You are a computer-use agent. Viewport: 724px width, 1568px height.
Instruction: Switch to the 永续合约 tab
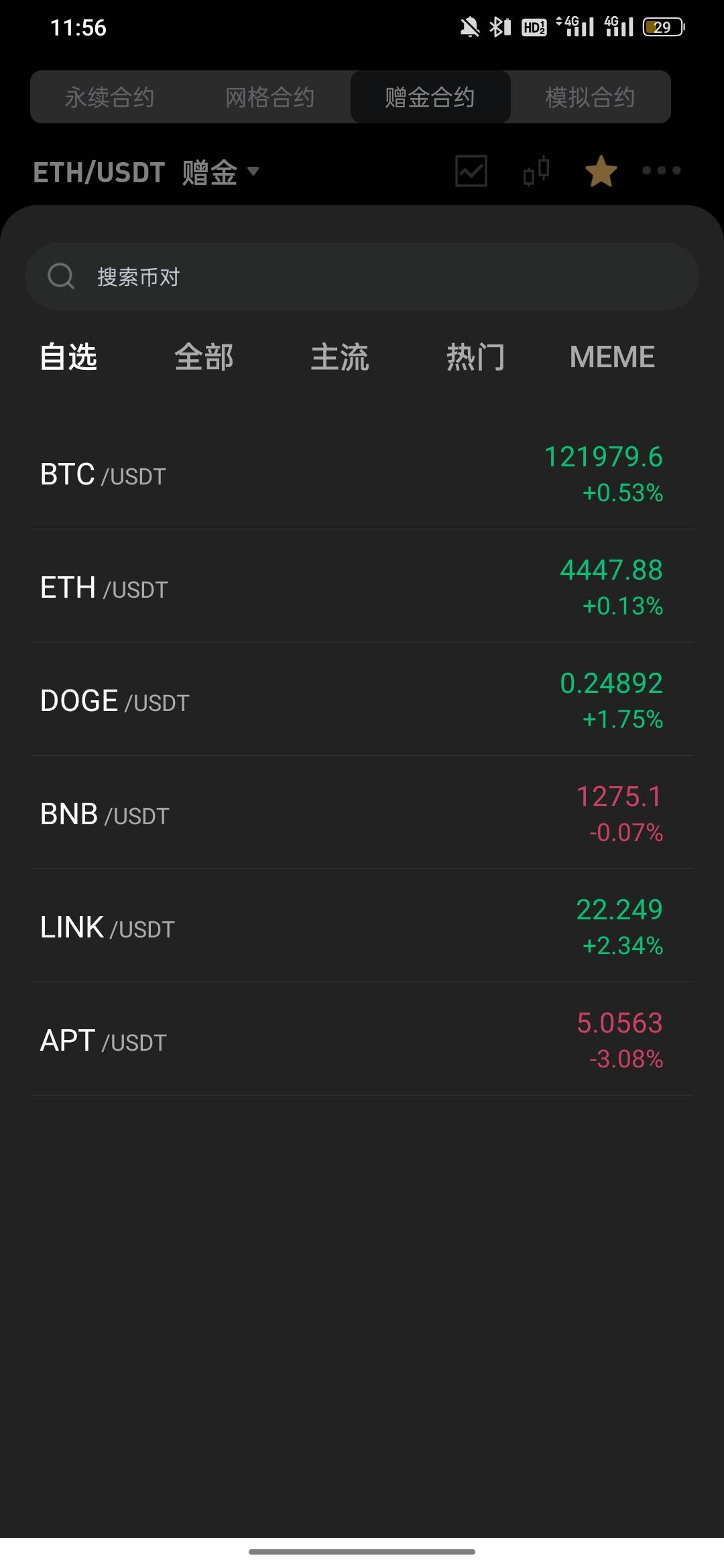tap(110, 97)
